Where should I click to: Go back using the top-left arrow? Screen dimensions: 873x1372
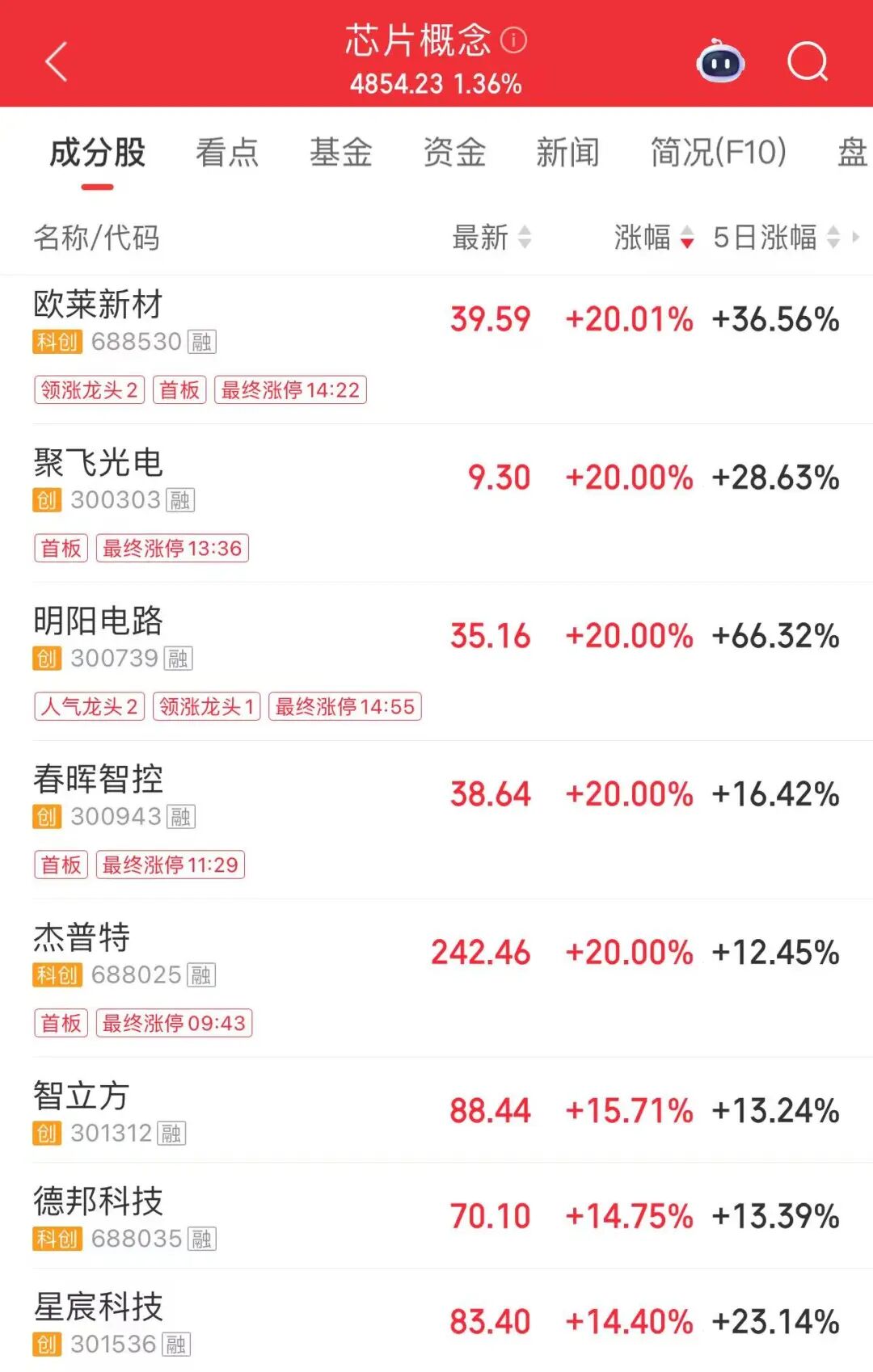tap(56, 62)
